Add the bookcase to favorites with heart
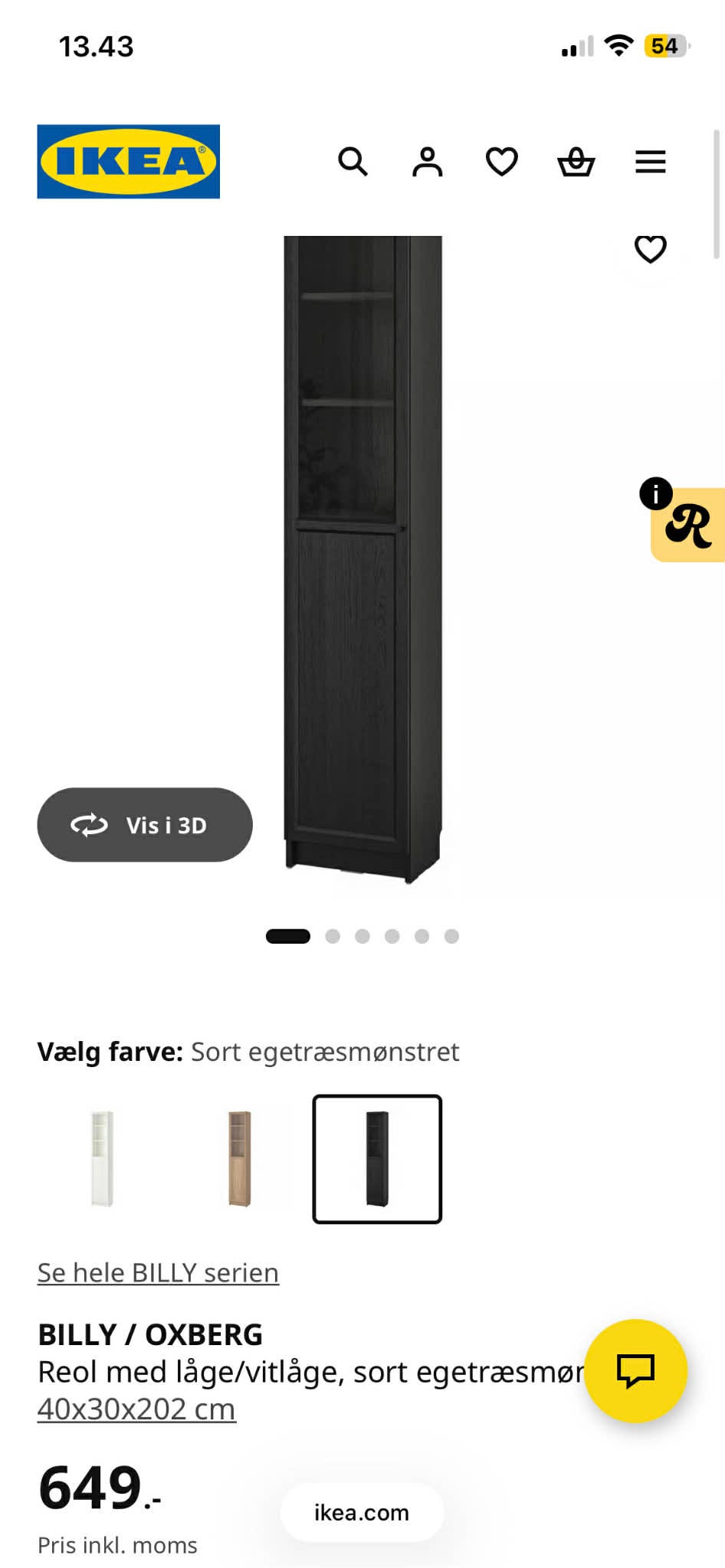 point(650,248)
